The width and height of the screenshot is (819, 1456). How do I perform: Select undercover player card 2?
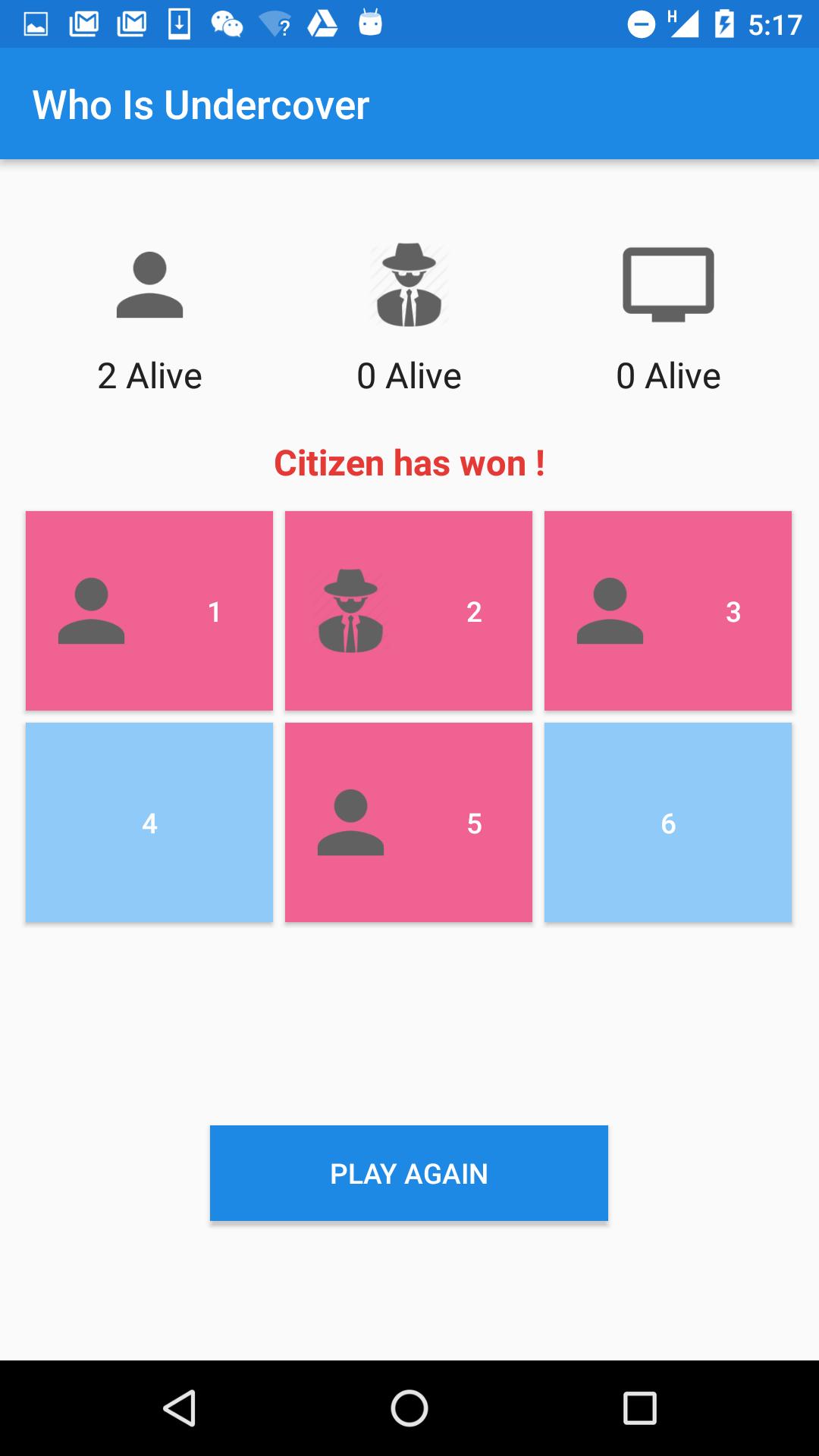pos(409,611)
